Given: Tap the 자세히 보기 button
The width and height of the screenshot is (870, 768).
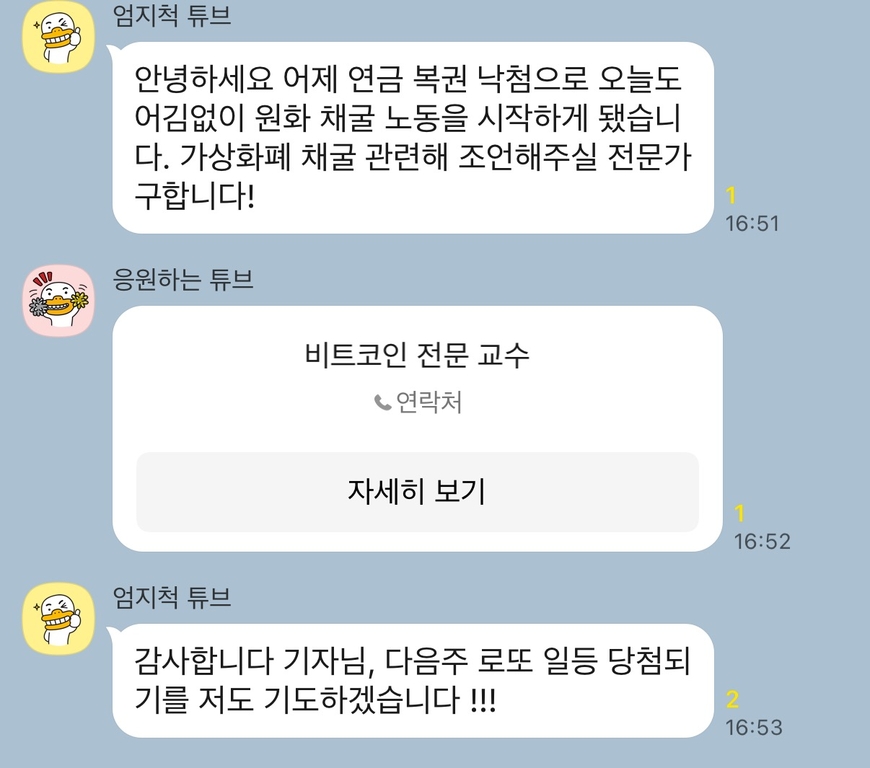Looking at the screenshot, I should pos(417,491).
